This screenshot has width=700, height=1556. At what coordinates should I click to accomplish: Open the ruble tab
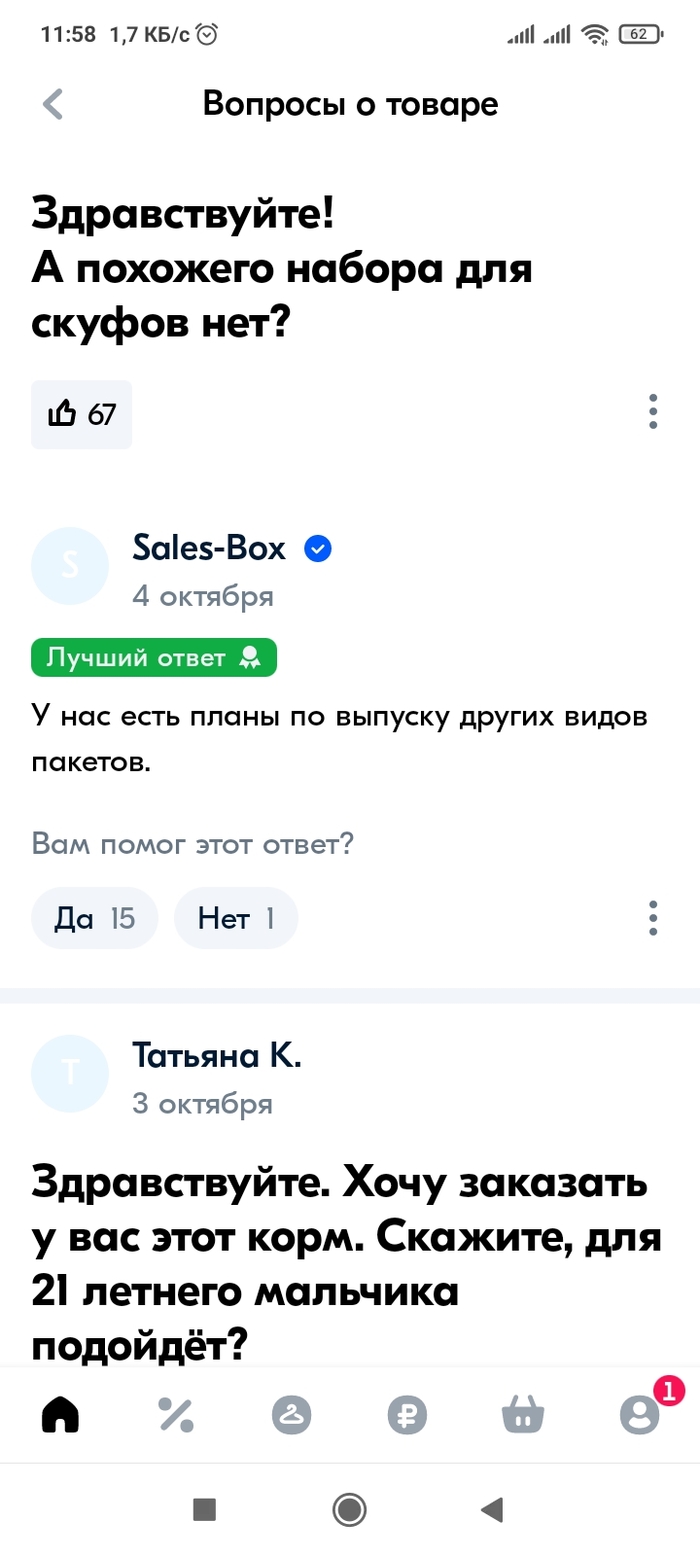point(407,1414)
